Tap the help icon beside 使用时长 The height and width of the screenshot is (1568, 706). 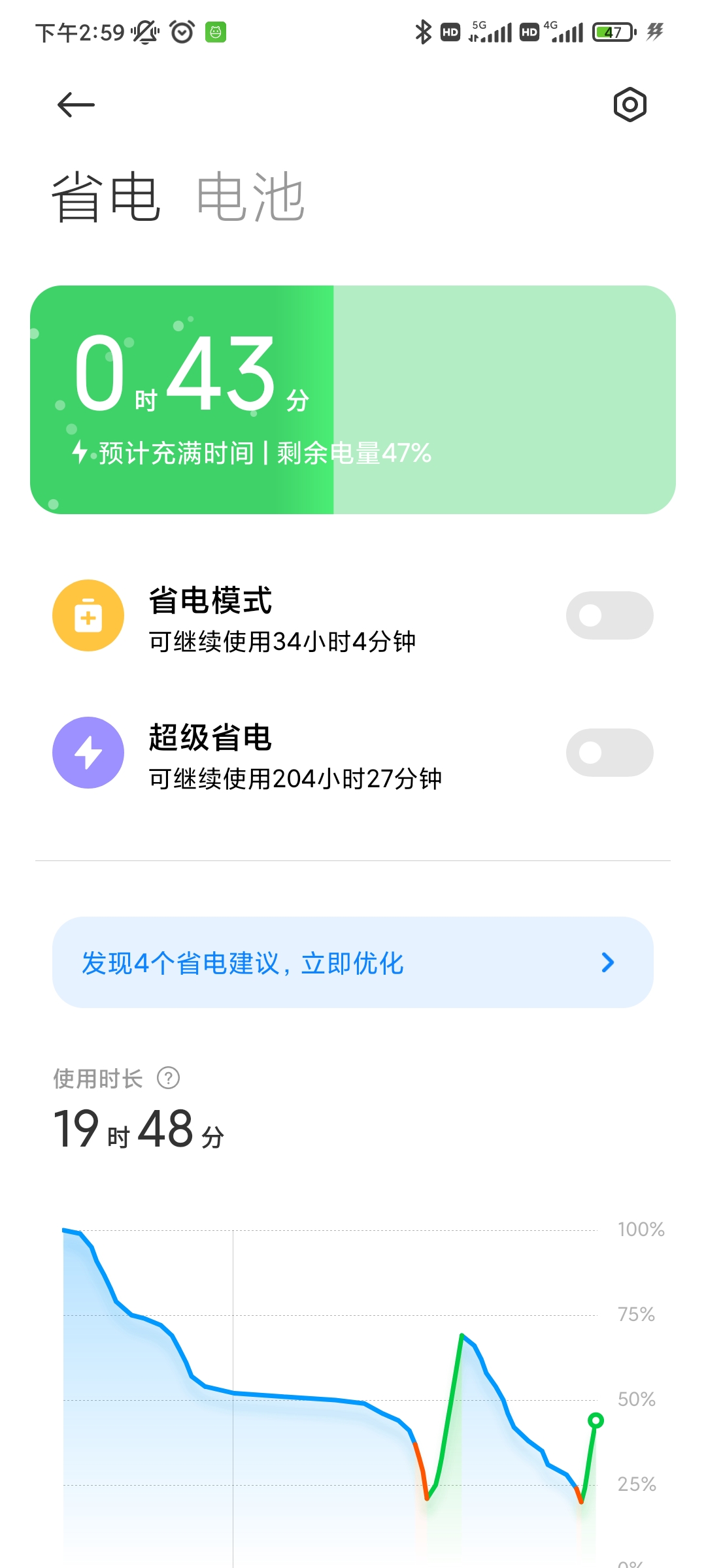(169, 1078)
